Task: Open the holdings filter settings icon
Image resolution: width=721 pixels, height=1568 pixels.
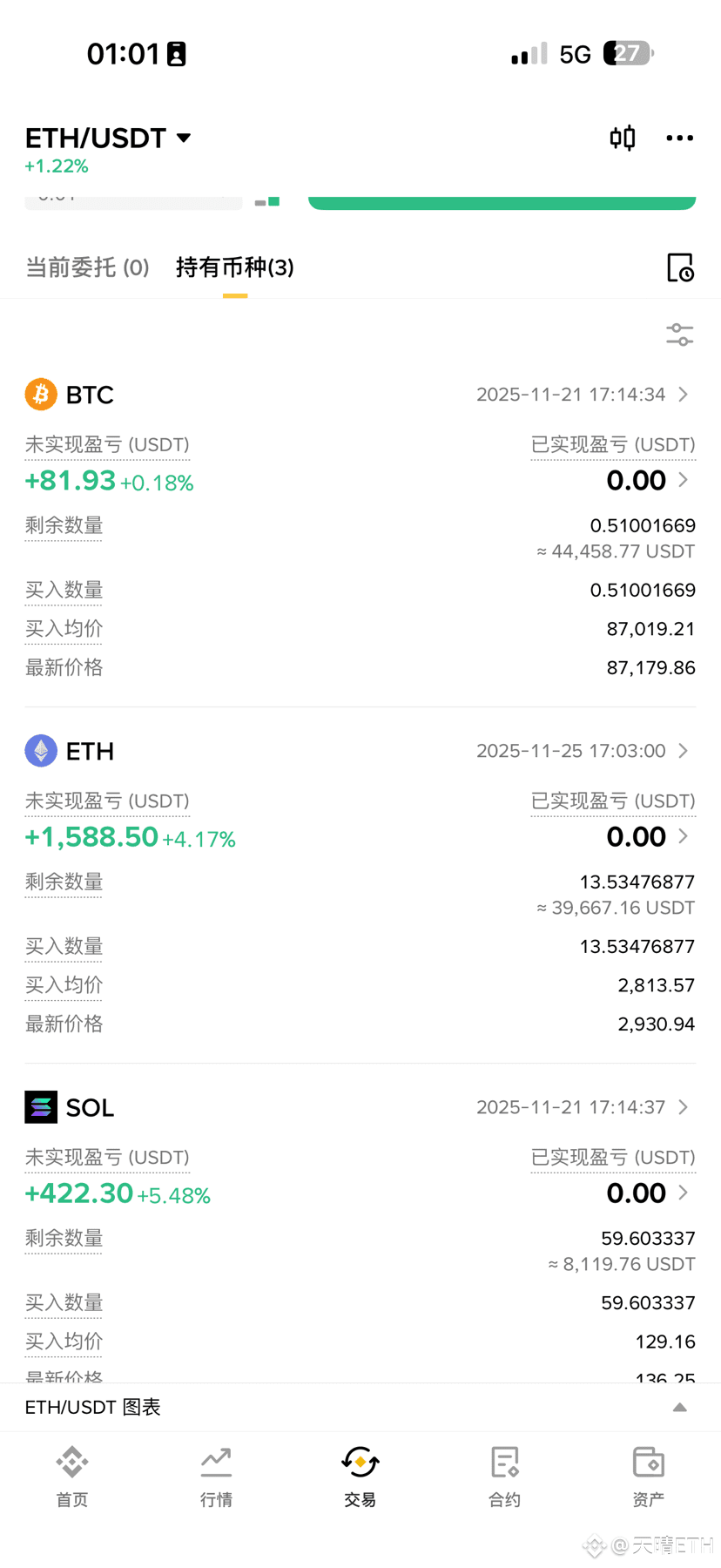Action: [679, 335]
